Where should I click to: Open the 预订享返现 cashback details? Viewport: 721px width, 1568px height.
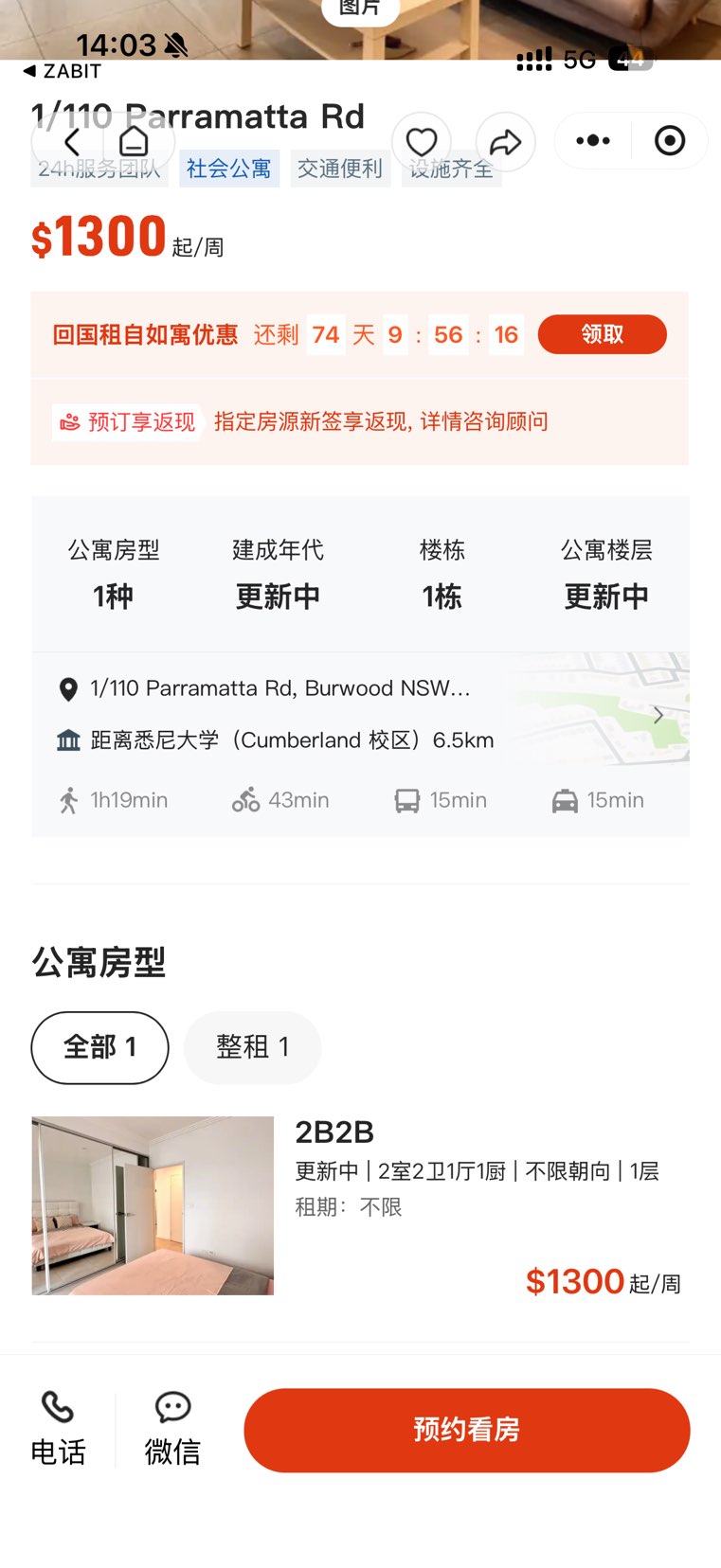[x=128, y=422]
